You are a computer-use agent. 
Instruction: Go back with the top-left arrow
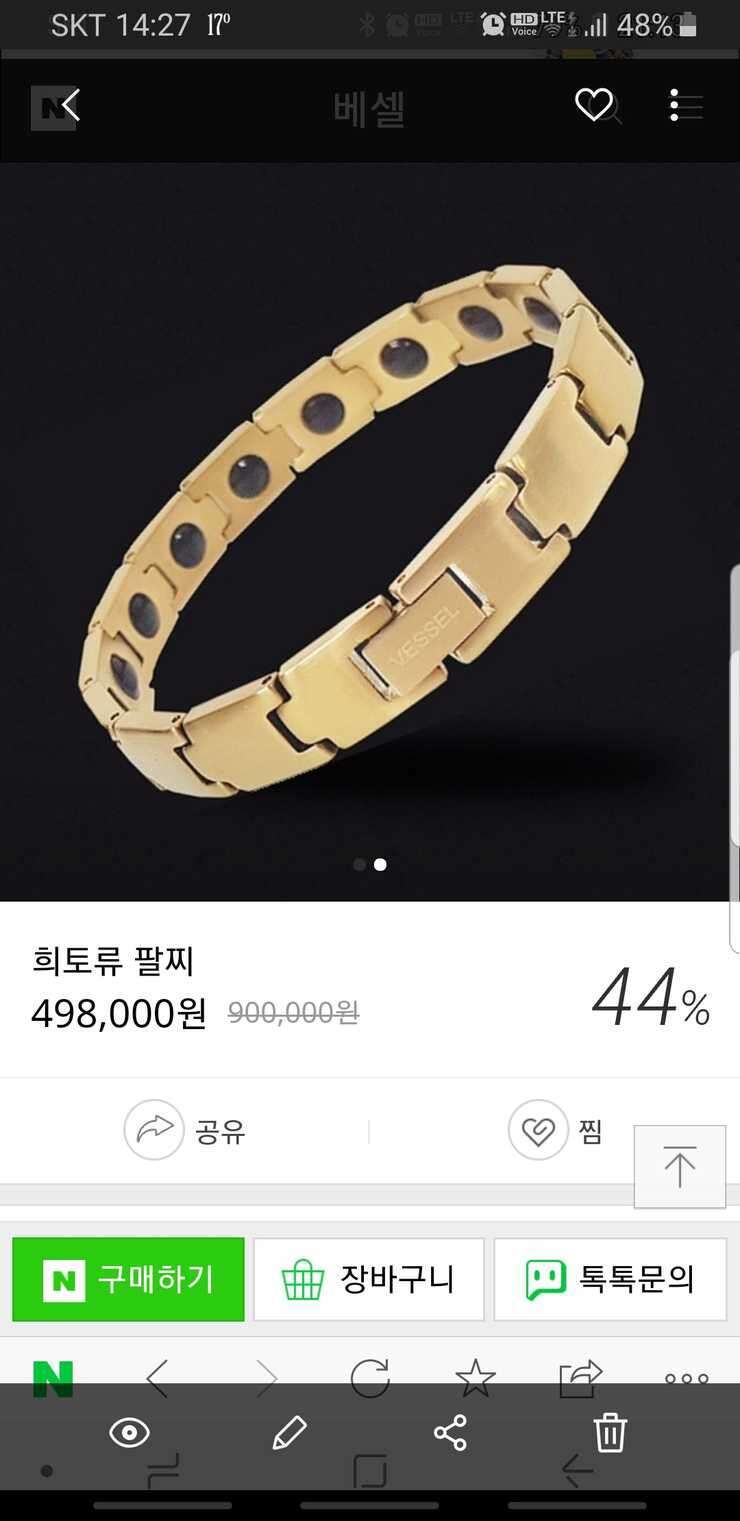click(x=70, y=105)
